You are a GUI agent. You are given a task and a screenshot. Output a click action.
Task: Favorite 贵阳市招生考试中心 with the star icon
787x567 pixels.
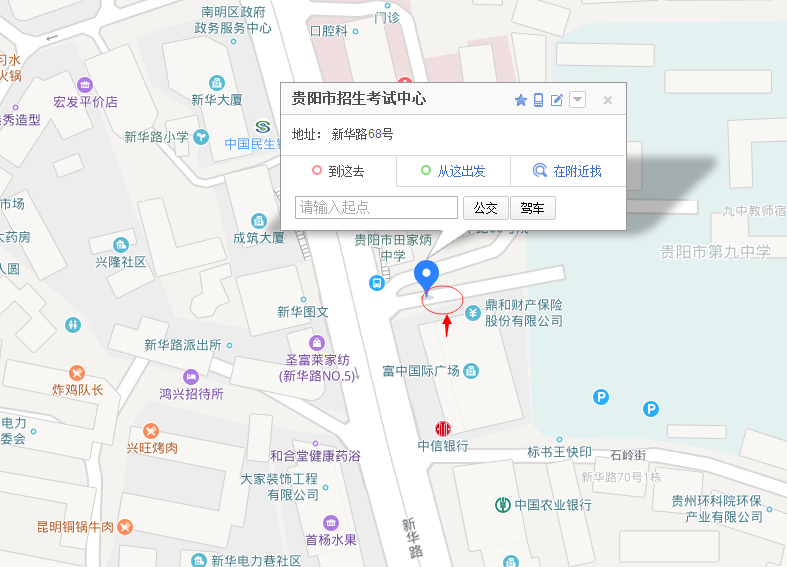(x=520, y=100)
